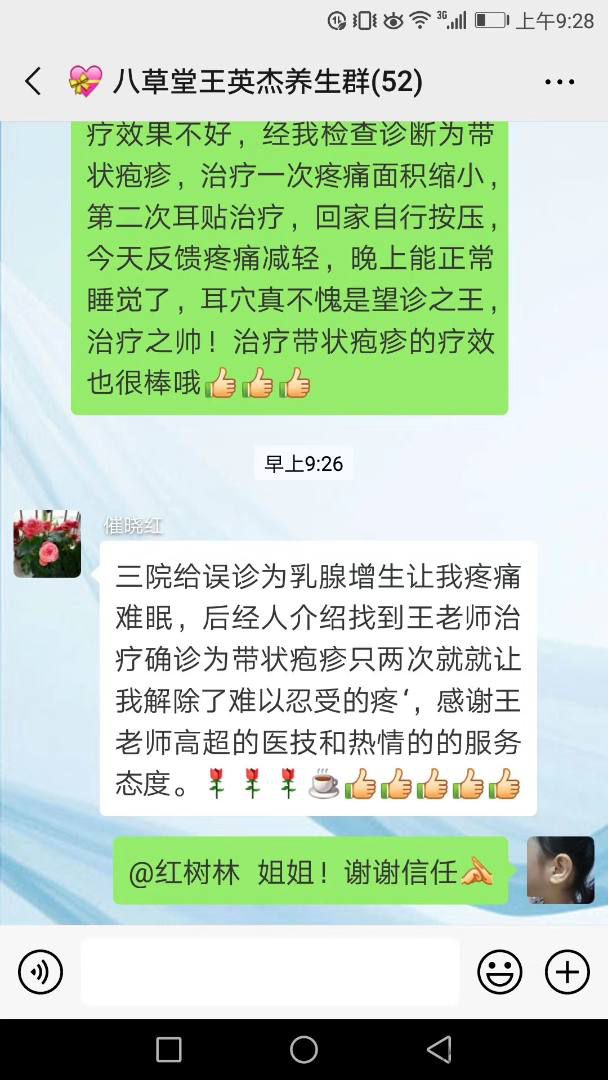This screenshot has width=608, height=1080.
Task: Open the avatar next to @红树林 message
Action: point(560,870)
